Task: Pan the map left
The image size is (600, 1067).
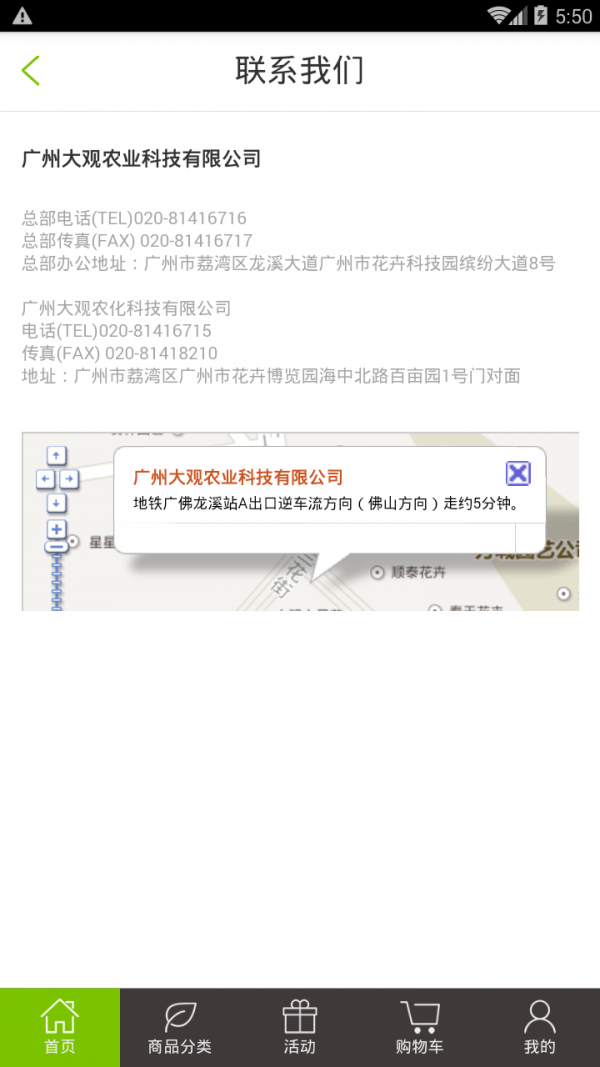Action: point(45,480)
